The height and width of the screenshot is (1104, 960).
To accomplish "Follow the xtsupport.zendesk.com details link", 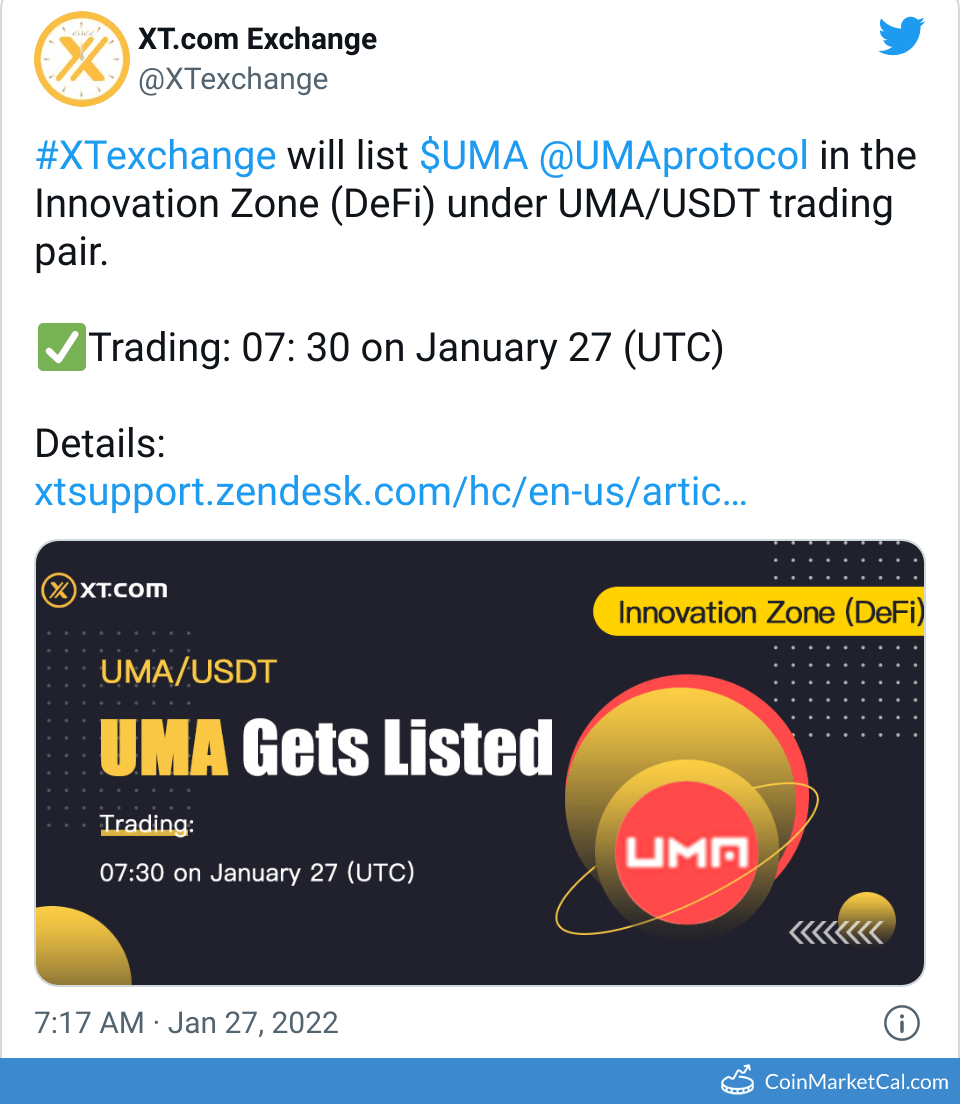I will 390,492.
